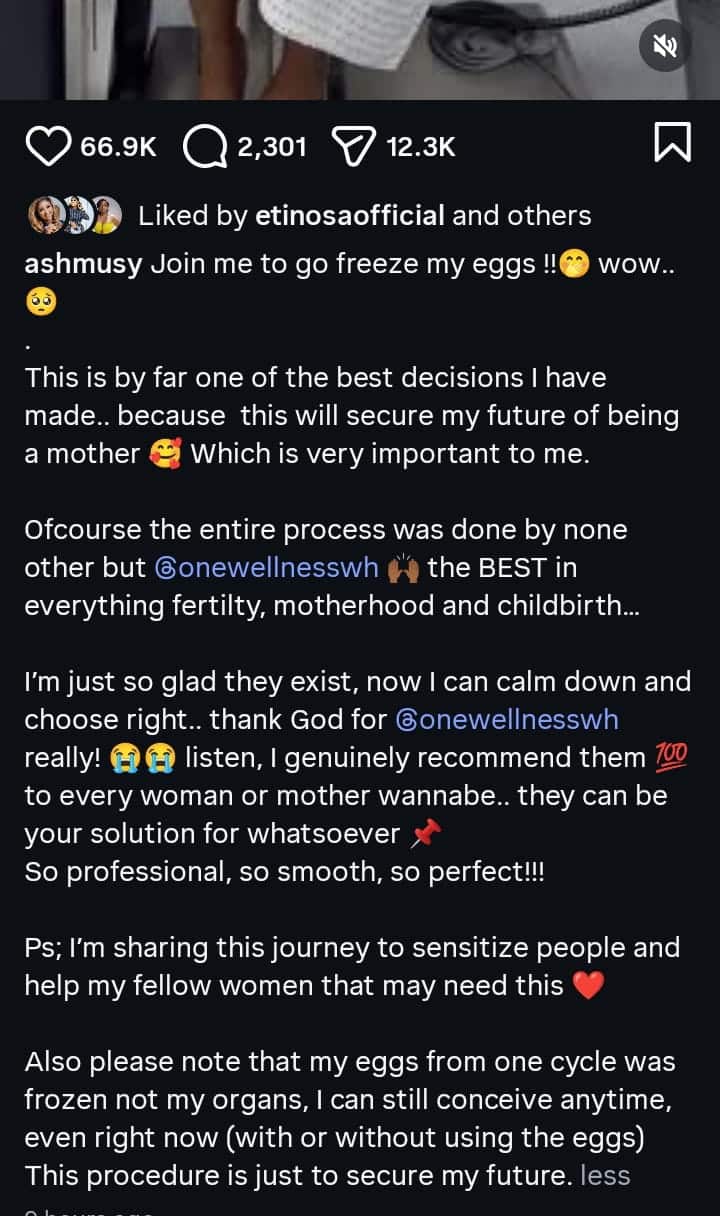720x1216 pixels.
Task: Open first @onewellnesswh mention after 'other but'
Action: pos(267,568)
